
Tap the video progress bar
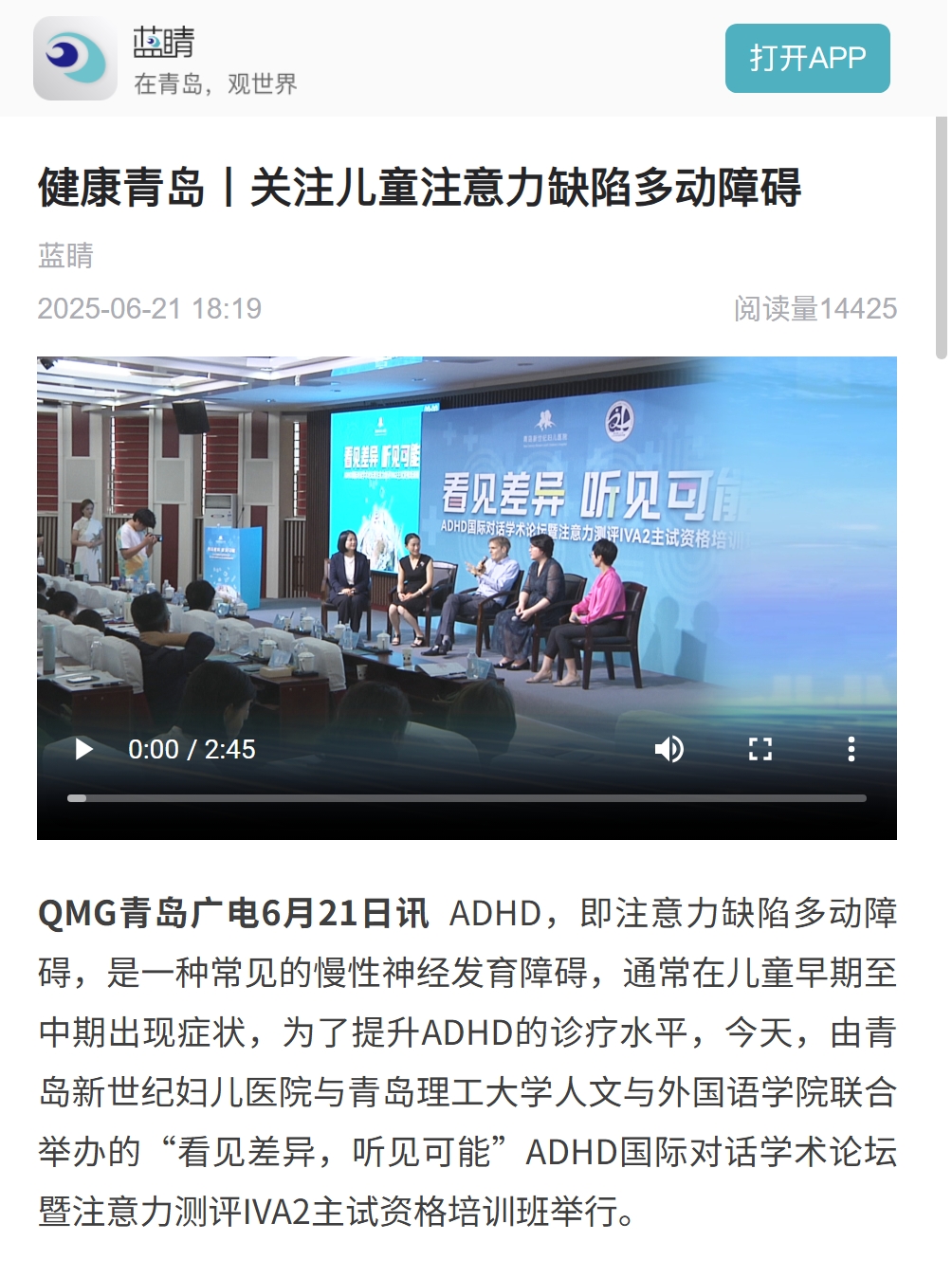(x=467, y=798)
